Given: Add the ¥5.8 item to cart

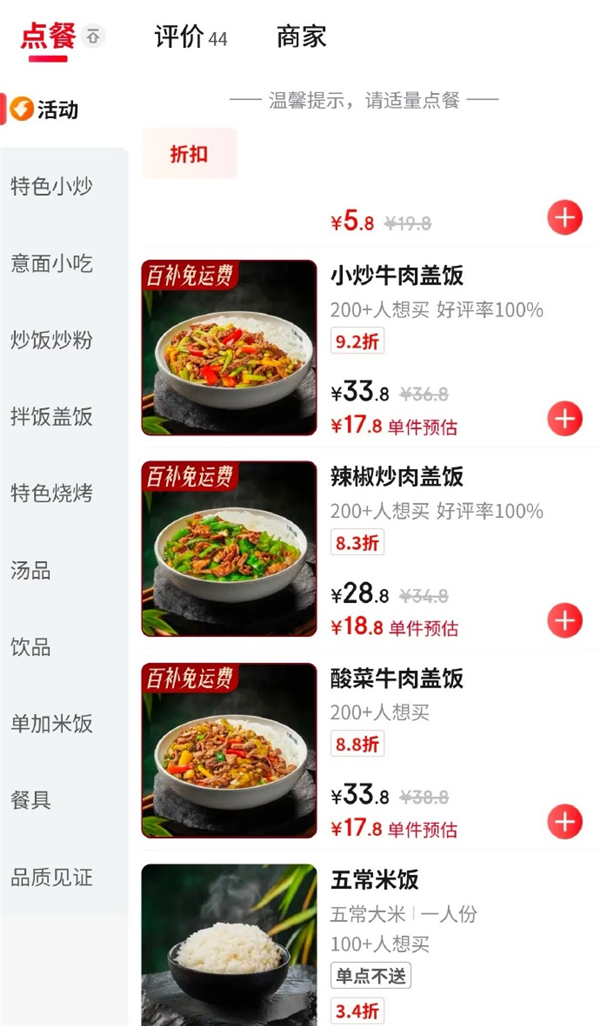Looking at the screenshot, I should (564, 217).
